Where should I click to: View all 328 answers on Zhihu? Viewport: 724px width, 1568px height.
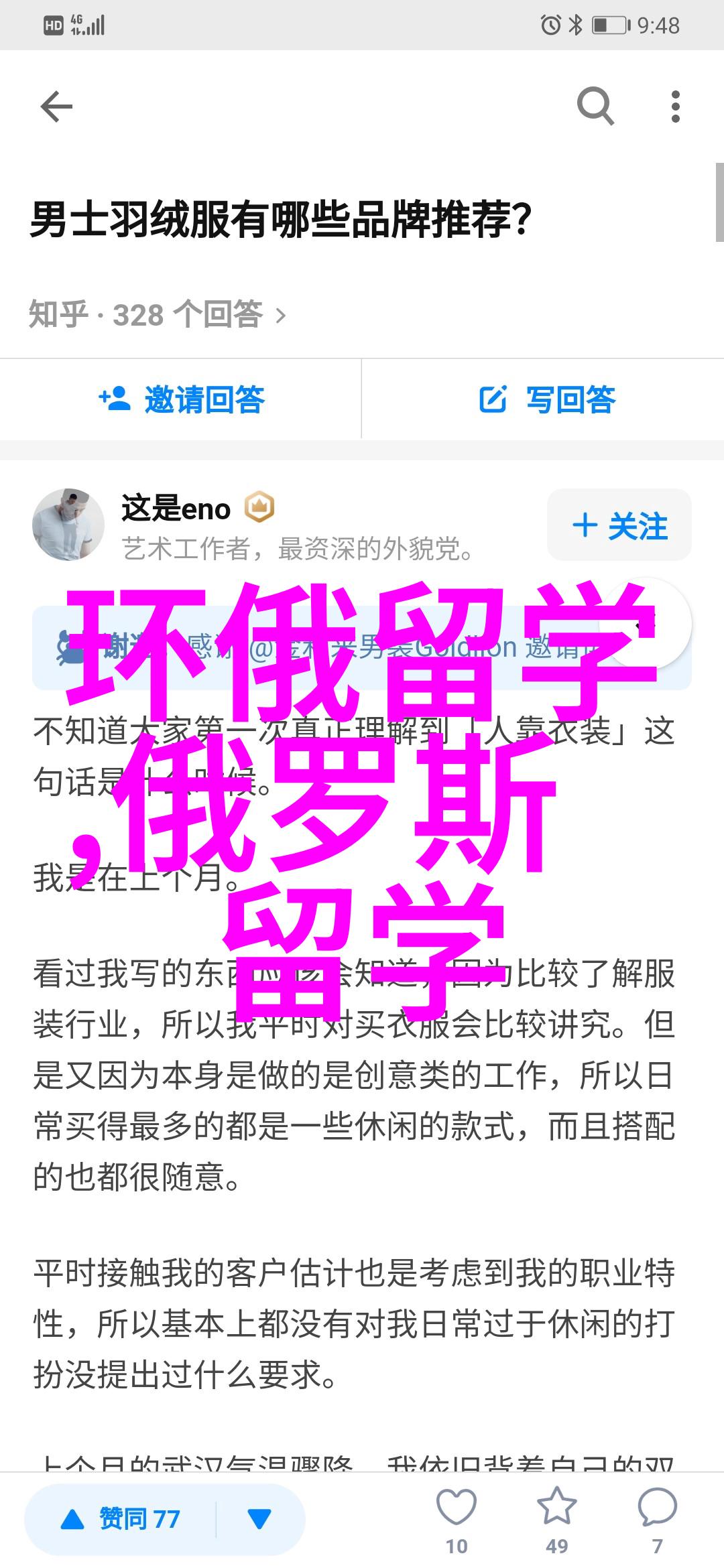coord(158,314)
